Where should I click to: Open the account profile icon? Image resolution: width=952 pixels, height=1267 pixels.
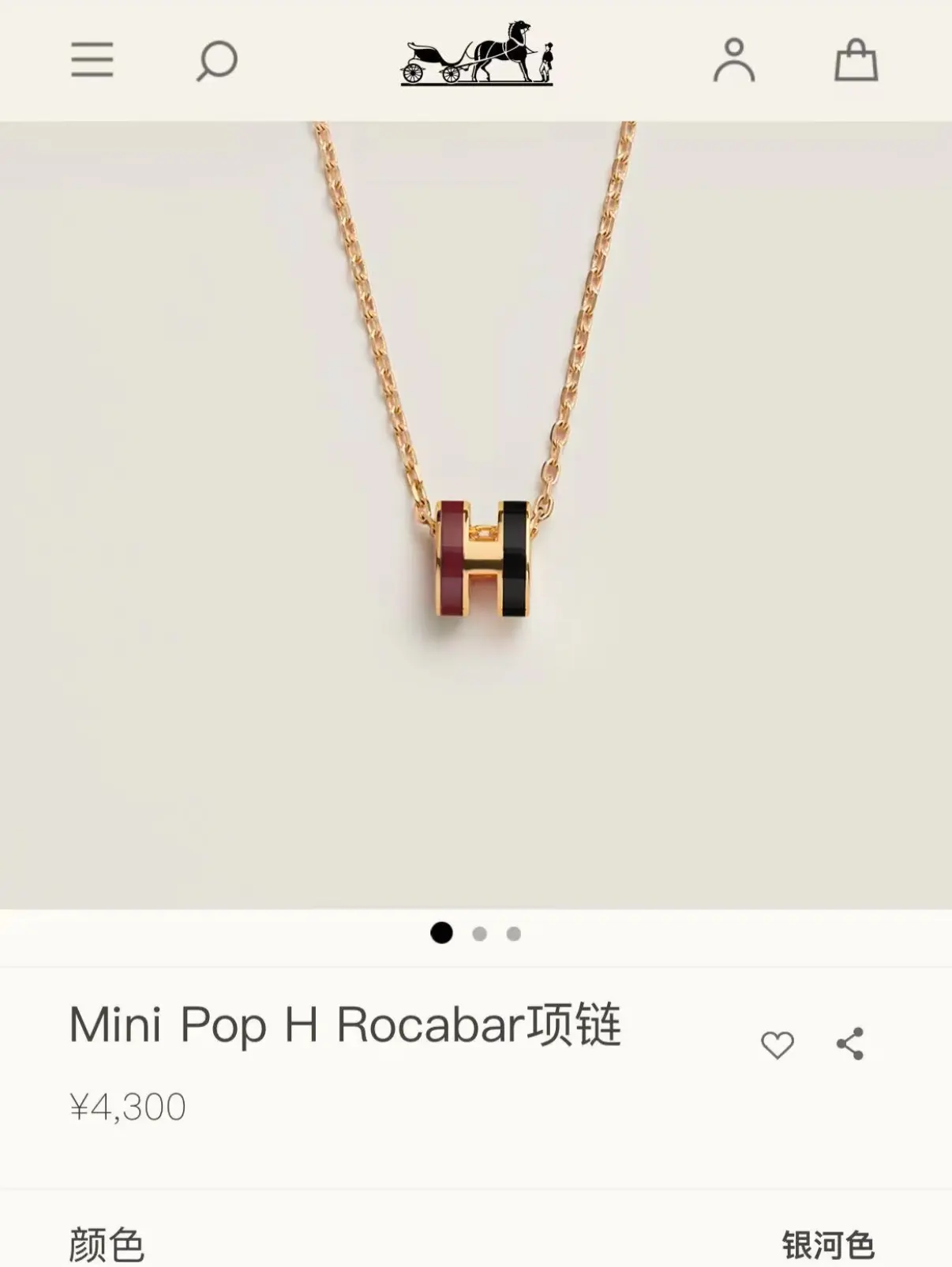click(x=734, y=60)
